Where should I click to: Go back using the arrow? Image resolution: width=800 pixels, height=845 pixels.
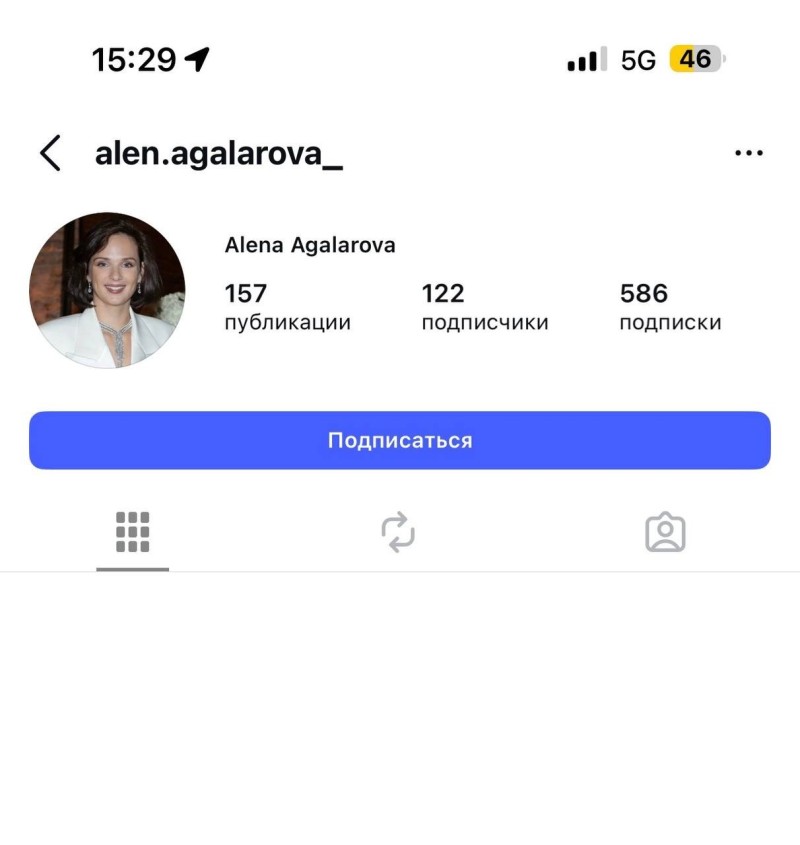[50, 154]
